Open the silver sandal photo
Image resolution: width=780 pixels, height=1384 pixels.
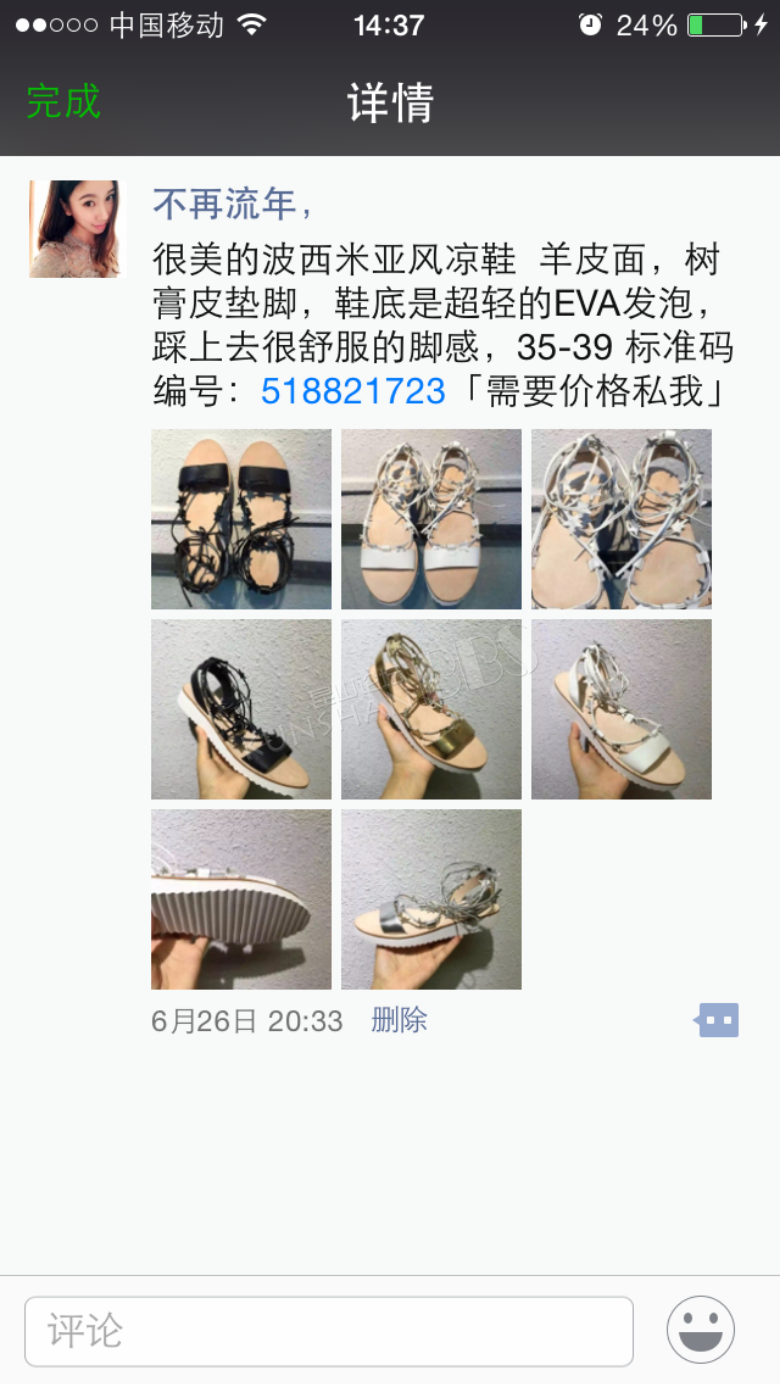pos(431,899)
